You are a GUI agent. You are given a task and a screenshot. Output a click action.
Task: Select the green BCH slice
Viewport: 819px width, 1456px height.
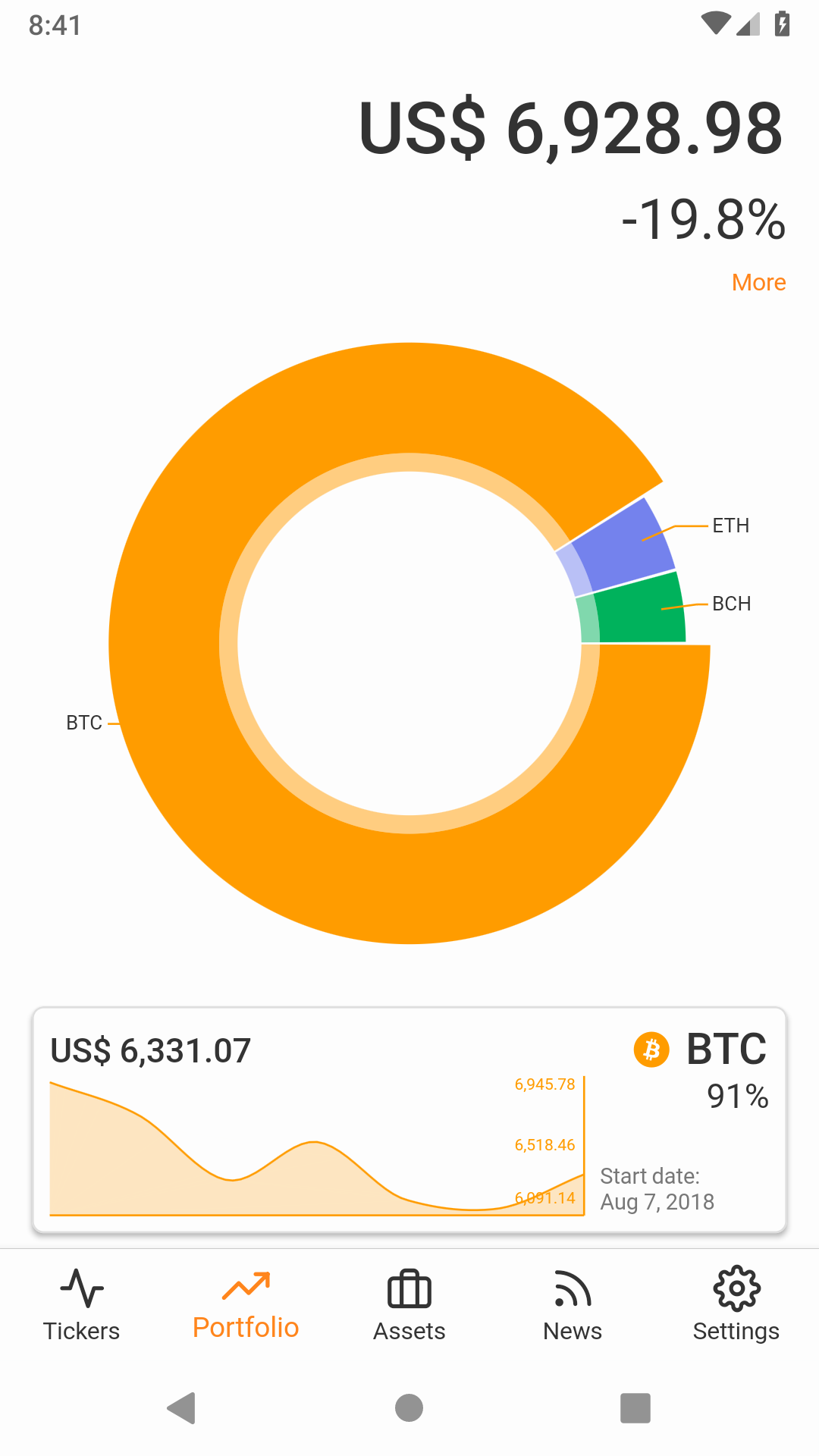[x=637, y=610]
